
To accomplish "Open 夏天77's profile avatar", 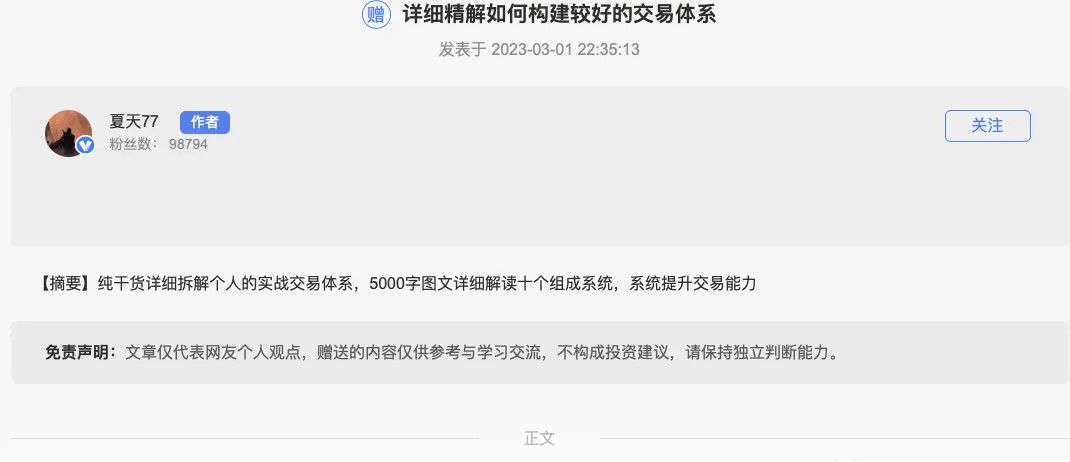I will coord(68,133).
